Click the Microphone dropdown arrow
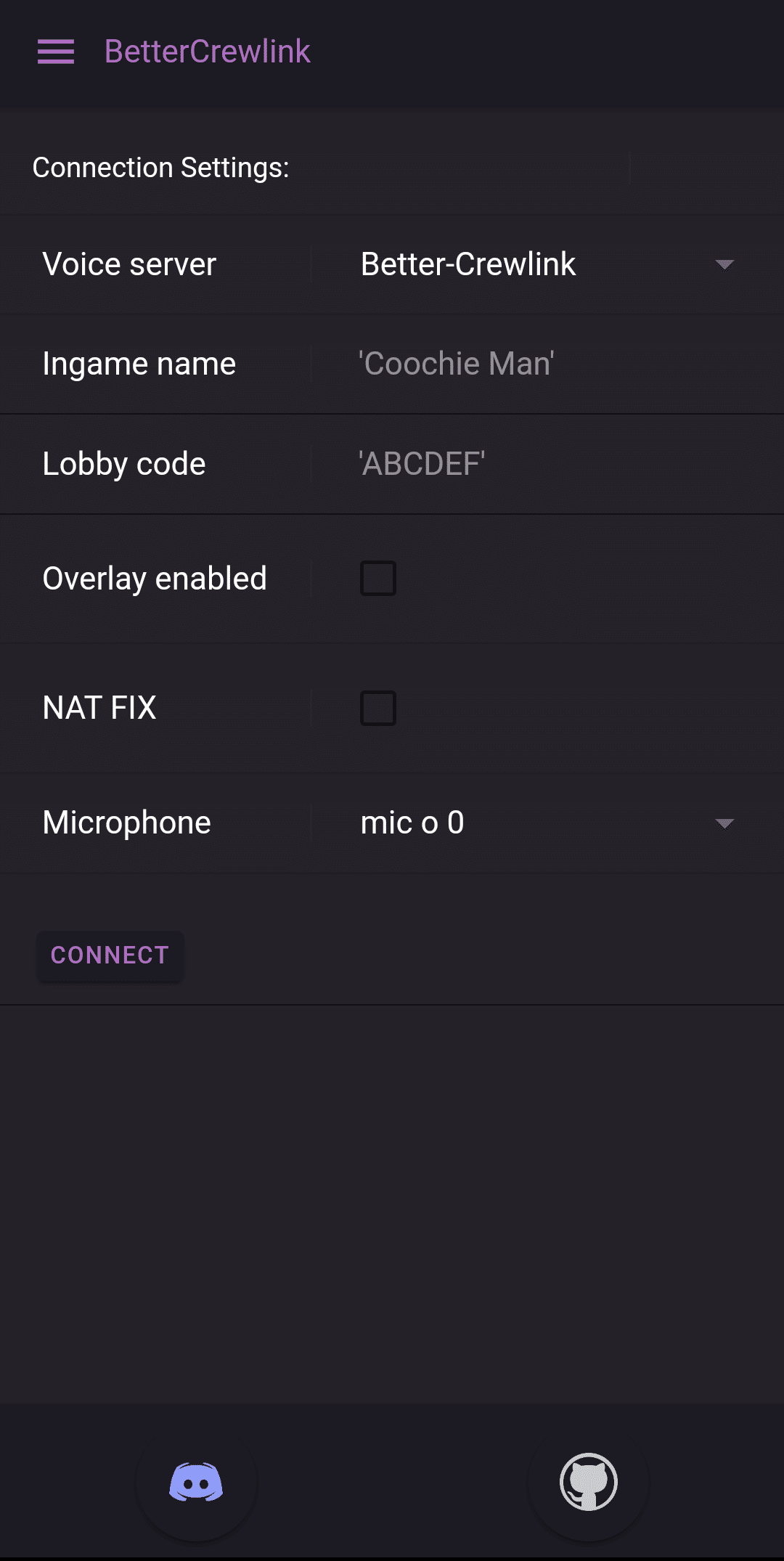 click(x=726, y=824)
